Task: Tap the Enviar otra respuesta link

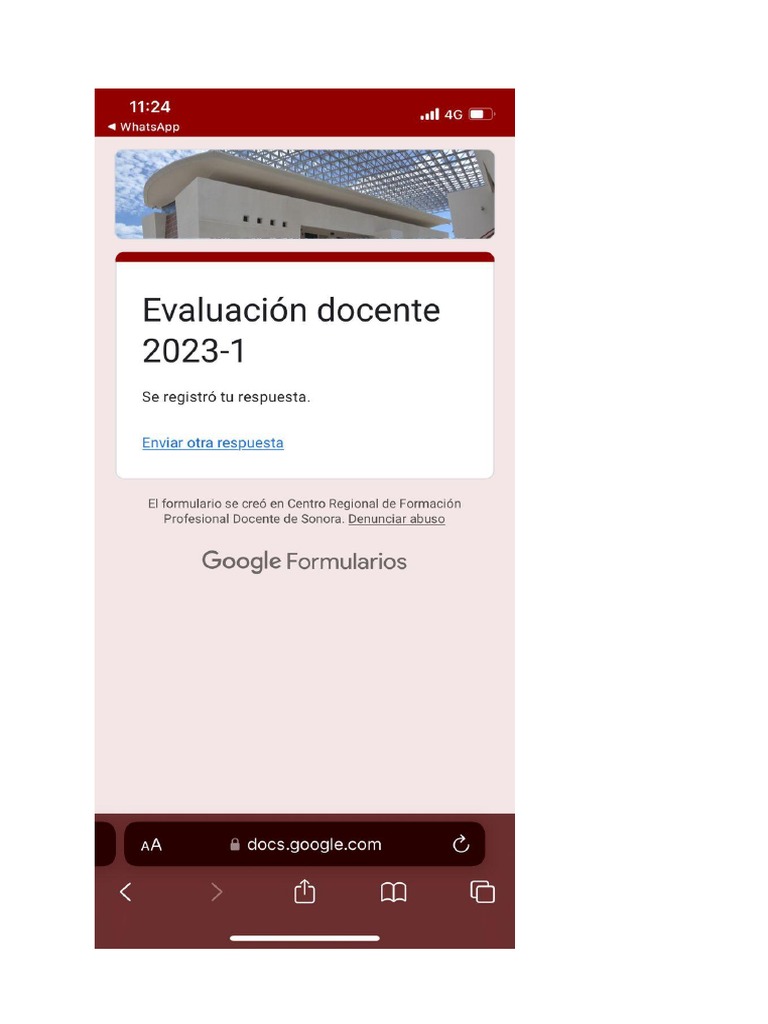Action: click(x=213, y=443)
